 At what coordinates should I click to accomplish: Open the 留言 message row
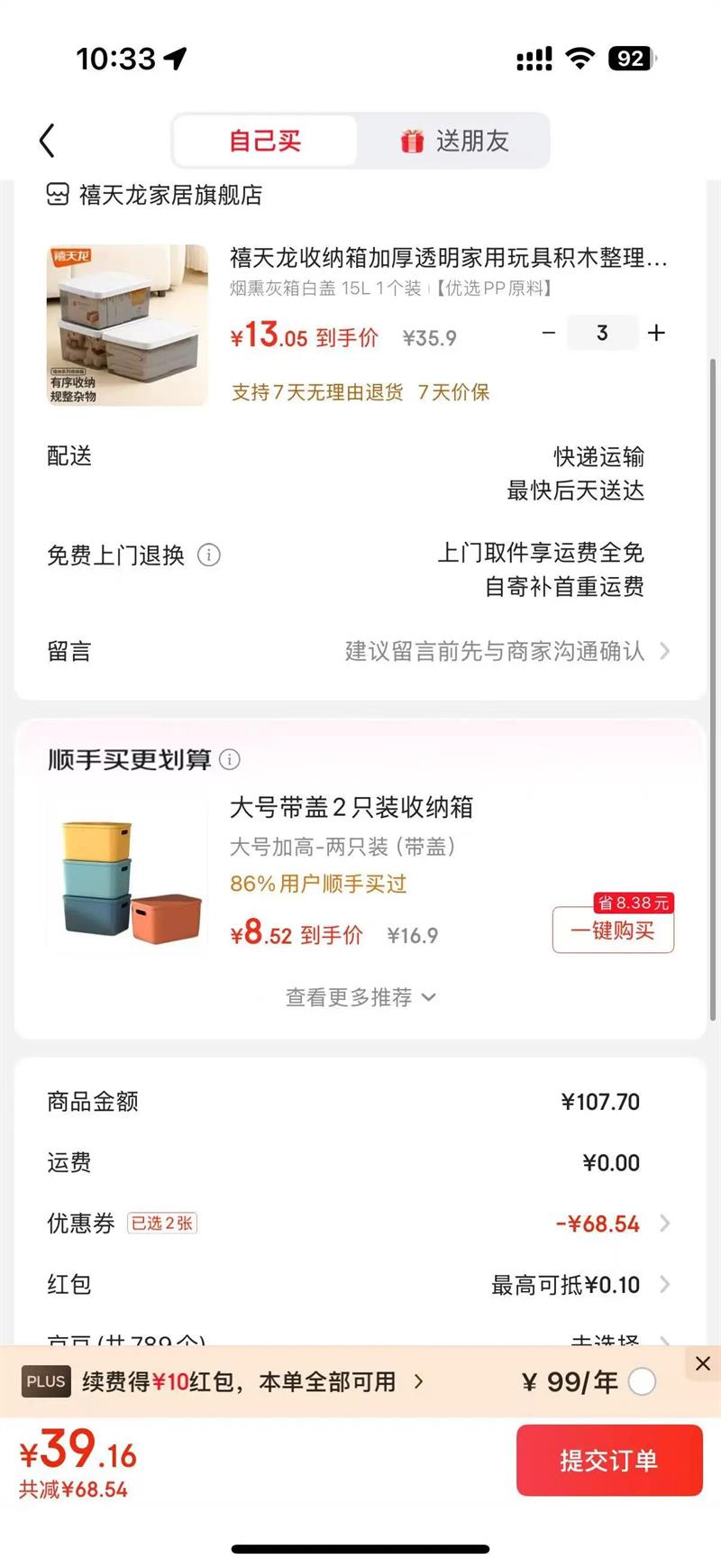[x=360, y=651]
